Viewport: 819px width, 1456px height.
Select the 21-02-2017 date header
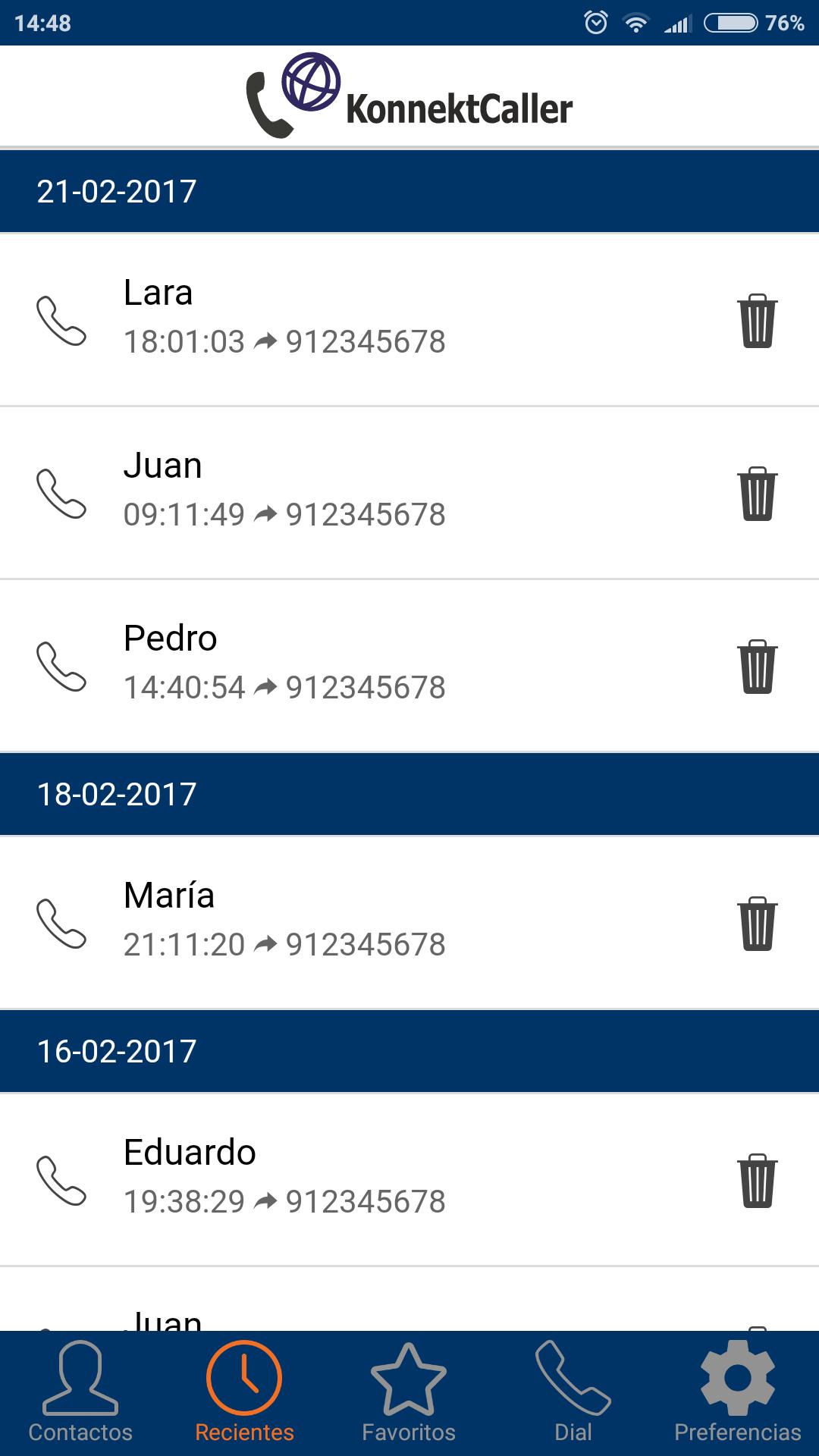118,190
